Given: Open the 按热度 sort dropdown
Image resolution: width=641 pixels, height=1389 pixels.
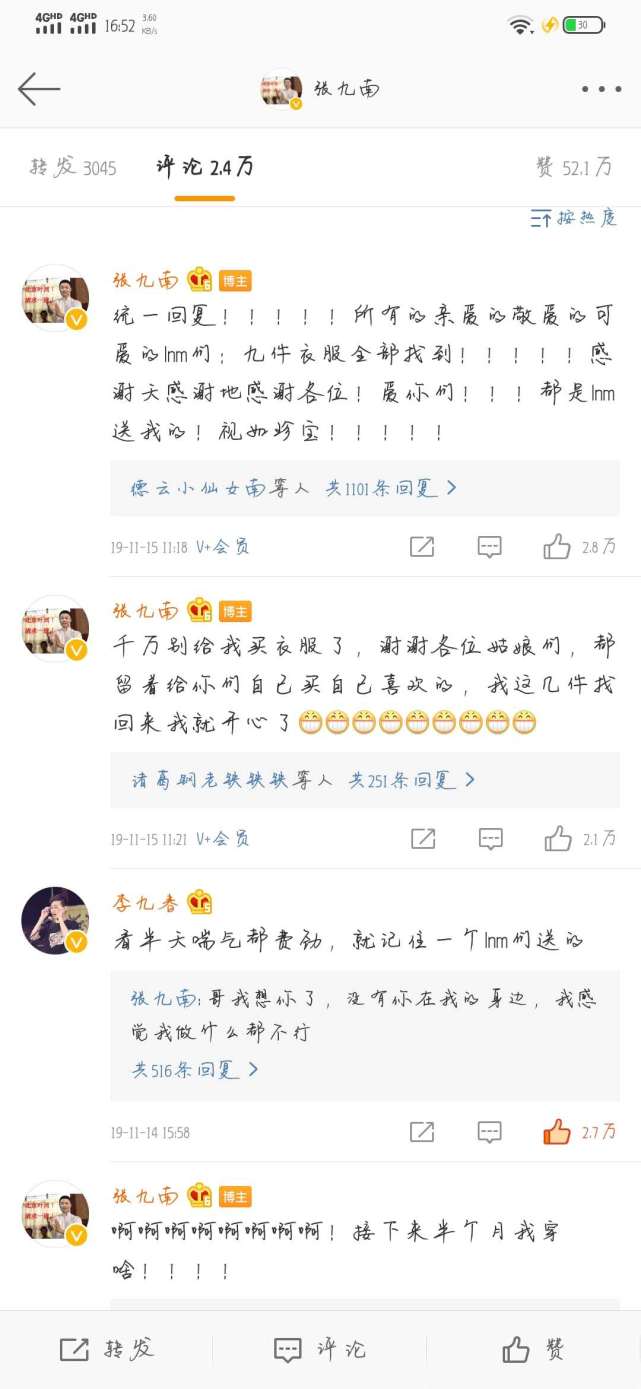Looking at the screenshot, I should tap(574, 218).
